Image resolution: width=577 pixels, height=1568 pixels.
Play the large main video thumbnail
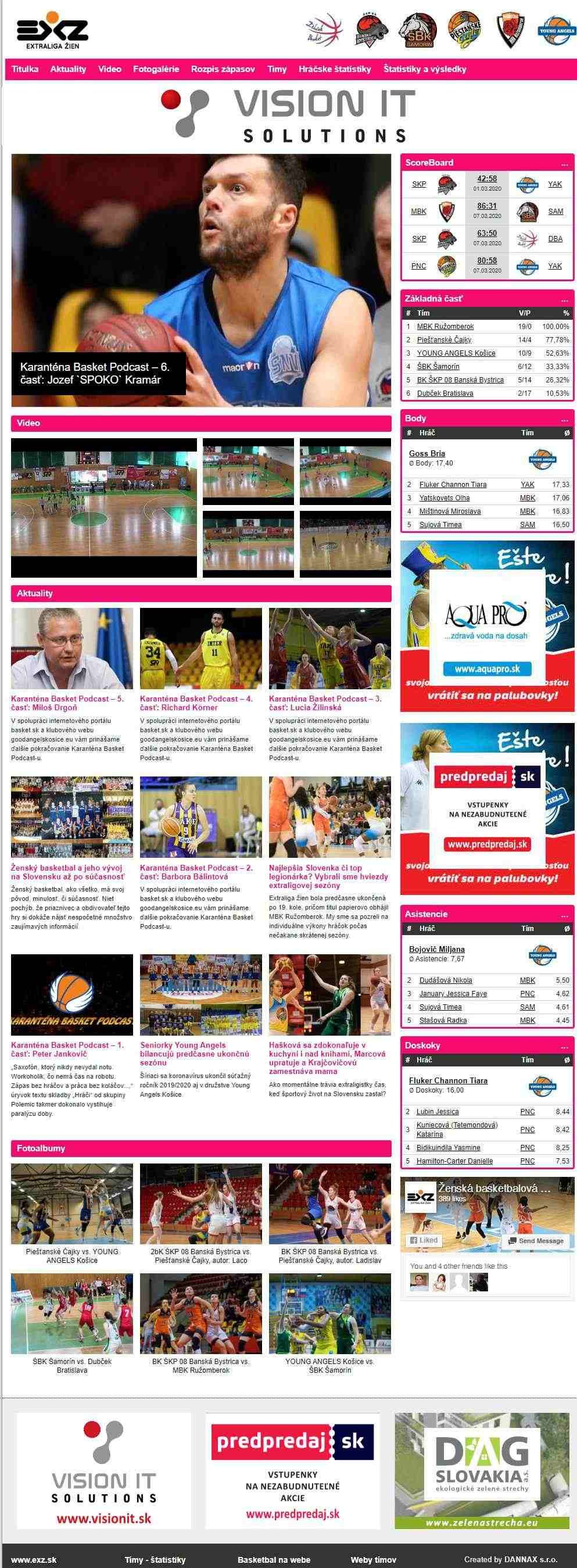click(104, 507)
